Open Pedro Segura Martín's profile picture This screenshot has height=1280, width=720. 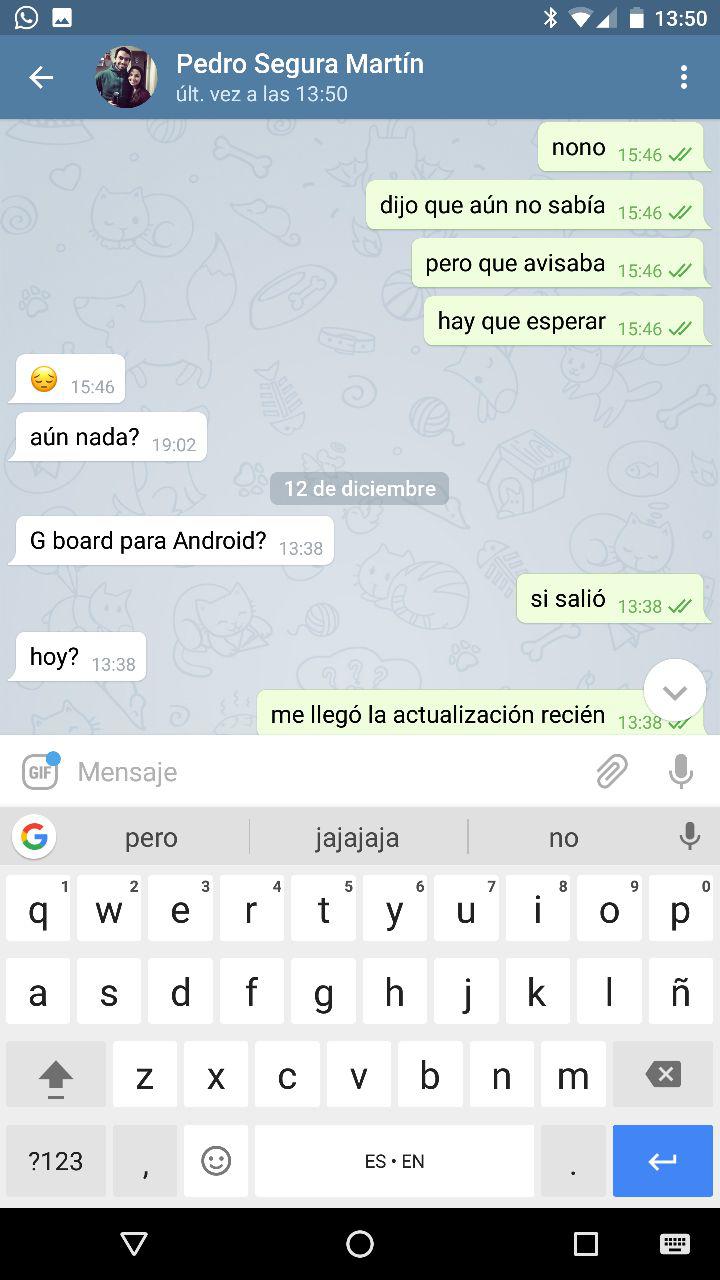click(126, 77)
